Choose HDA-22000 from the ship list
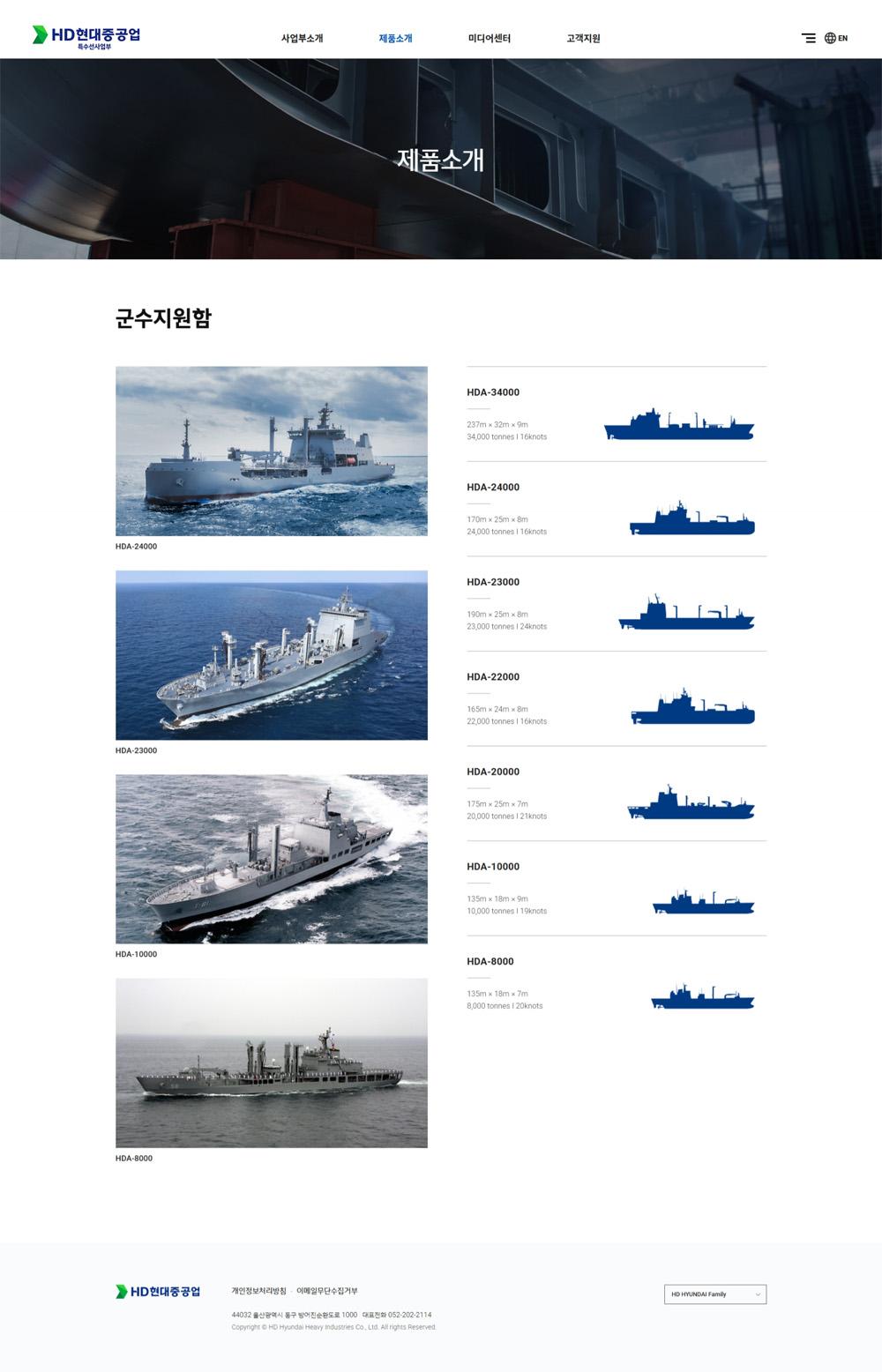 tap(616, 699)
